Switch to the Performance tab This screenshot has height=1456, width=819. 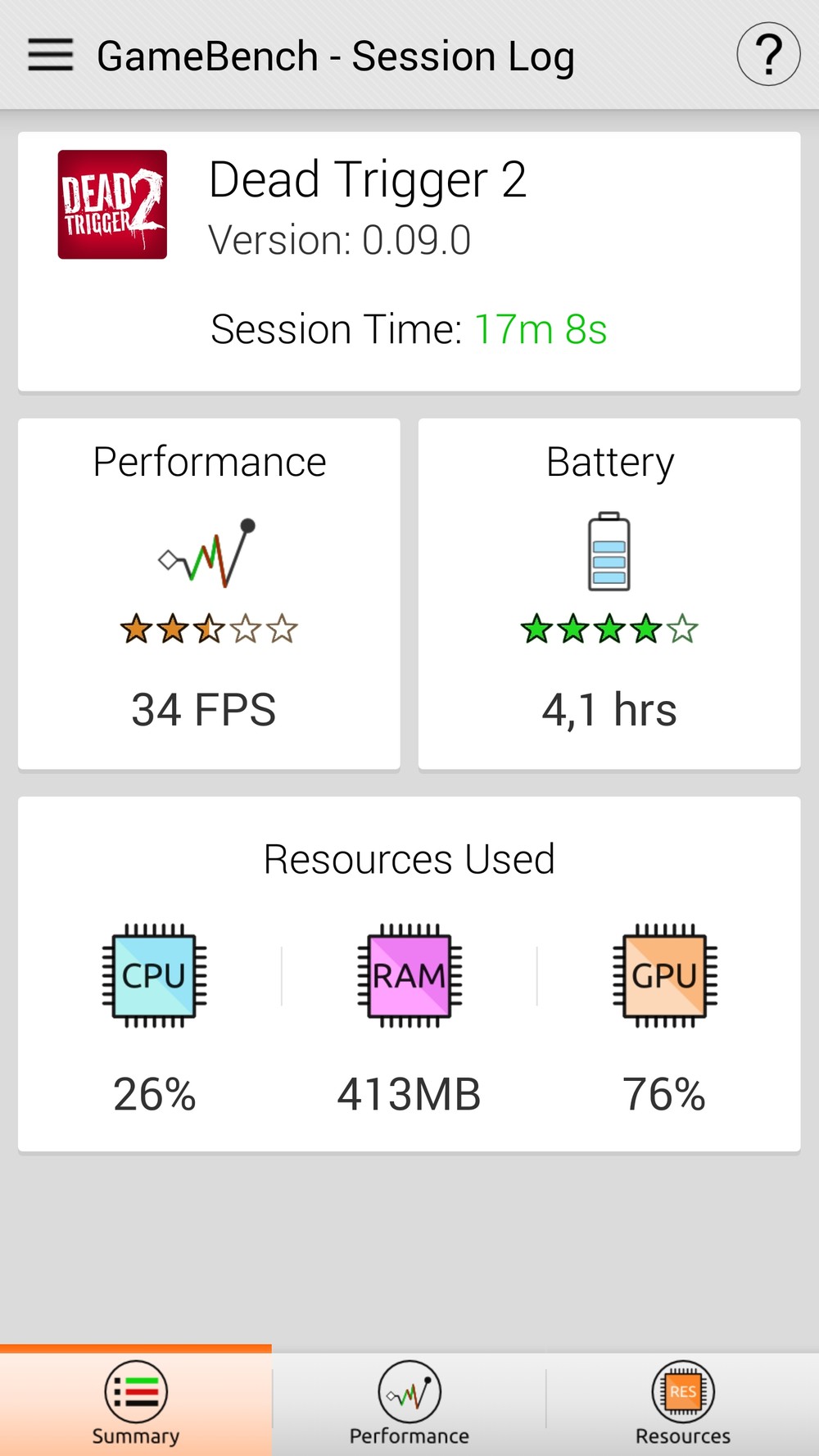409,1403
